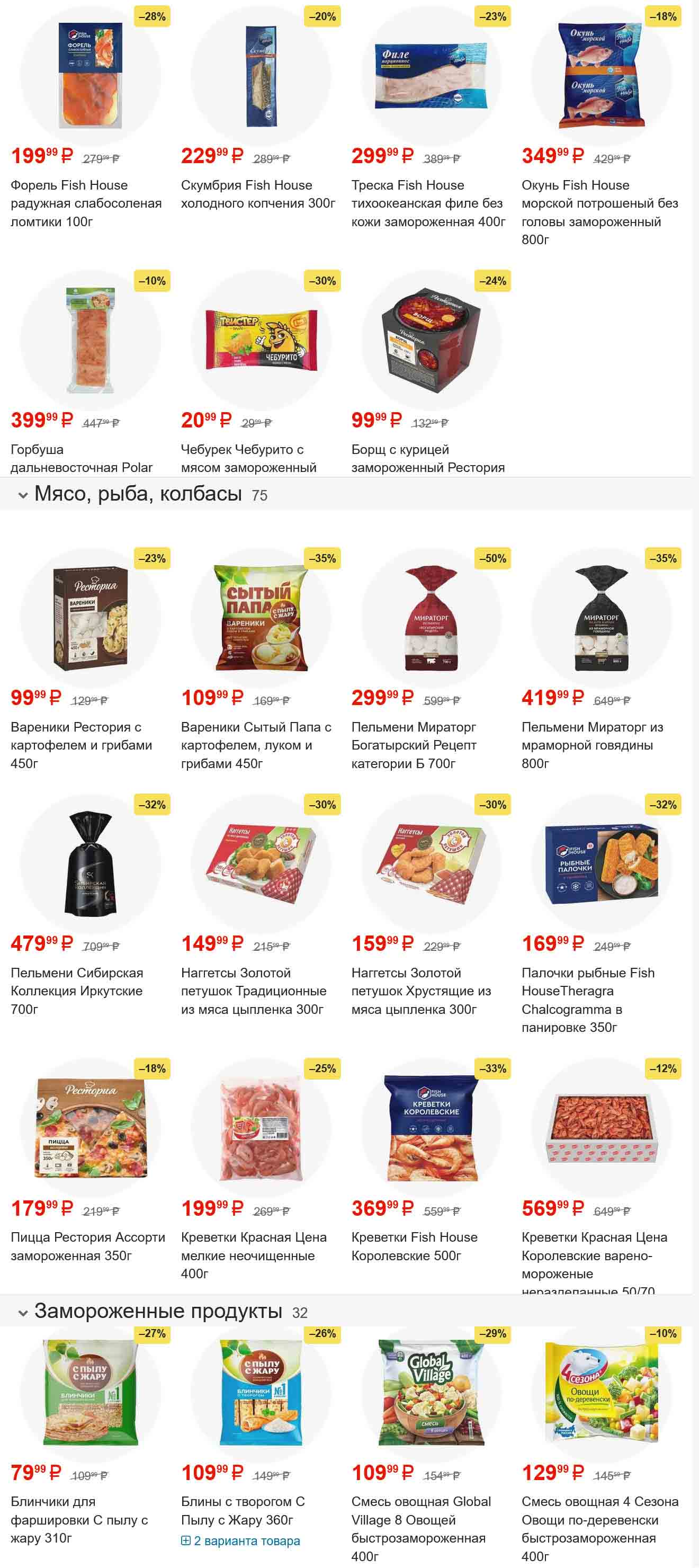This screenshot has height=1568, width=699.
Task: Show 2 варианта товара for Блины с творогом
Action: [x=240, y=1540]
